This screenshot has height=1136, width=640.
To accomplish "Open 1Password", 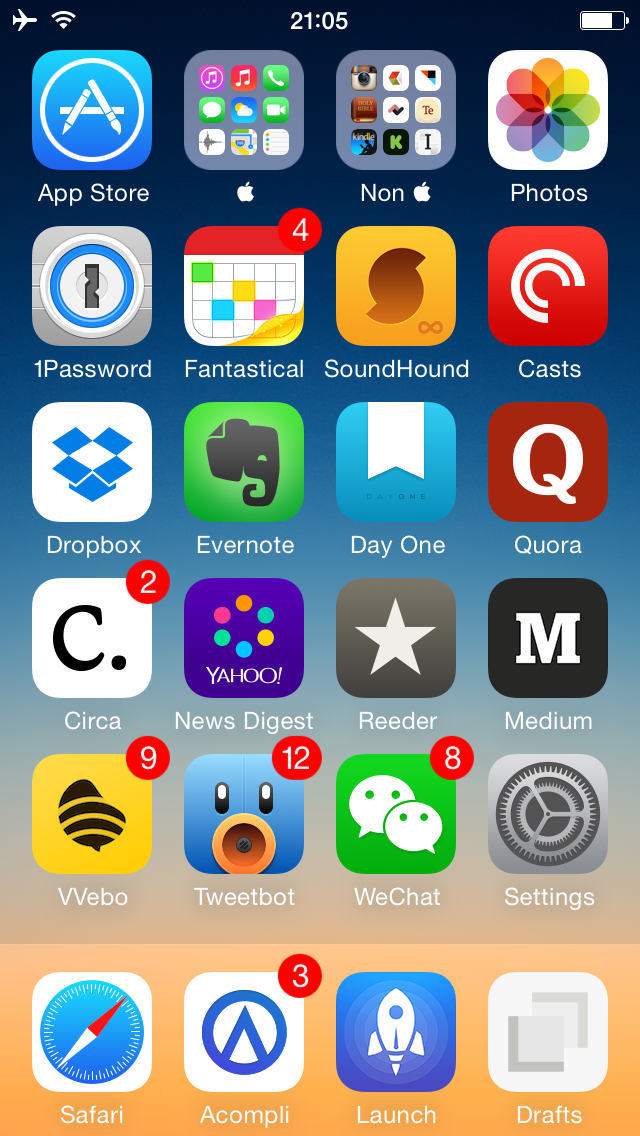I will point(92,286).
